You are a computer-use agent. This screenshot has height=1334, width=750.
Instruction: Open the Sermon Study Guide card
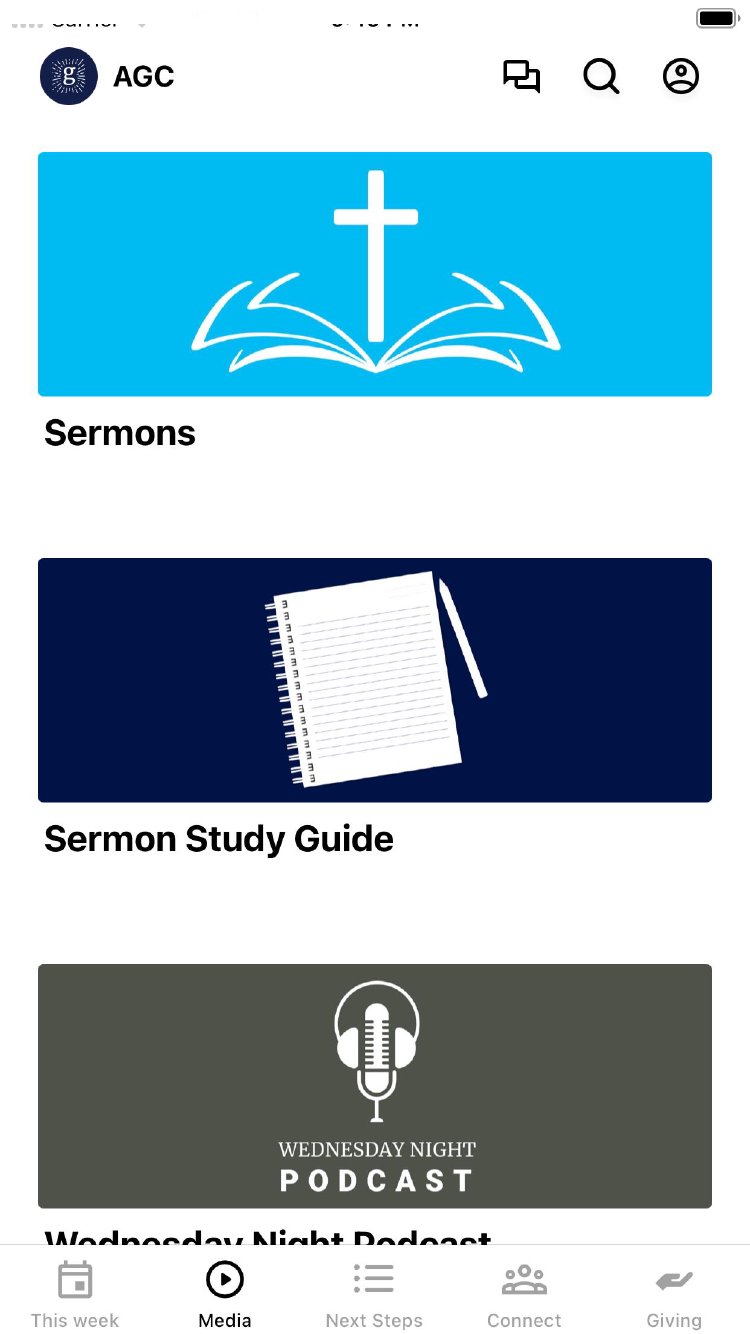pyautogui.click(x=375, y=680)
